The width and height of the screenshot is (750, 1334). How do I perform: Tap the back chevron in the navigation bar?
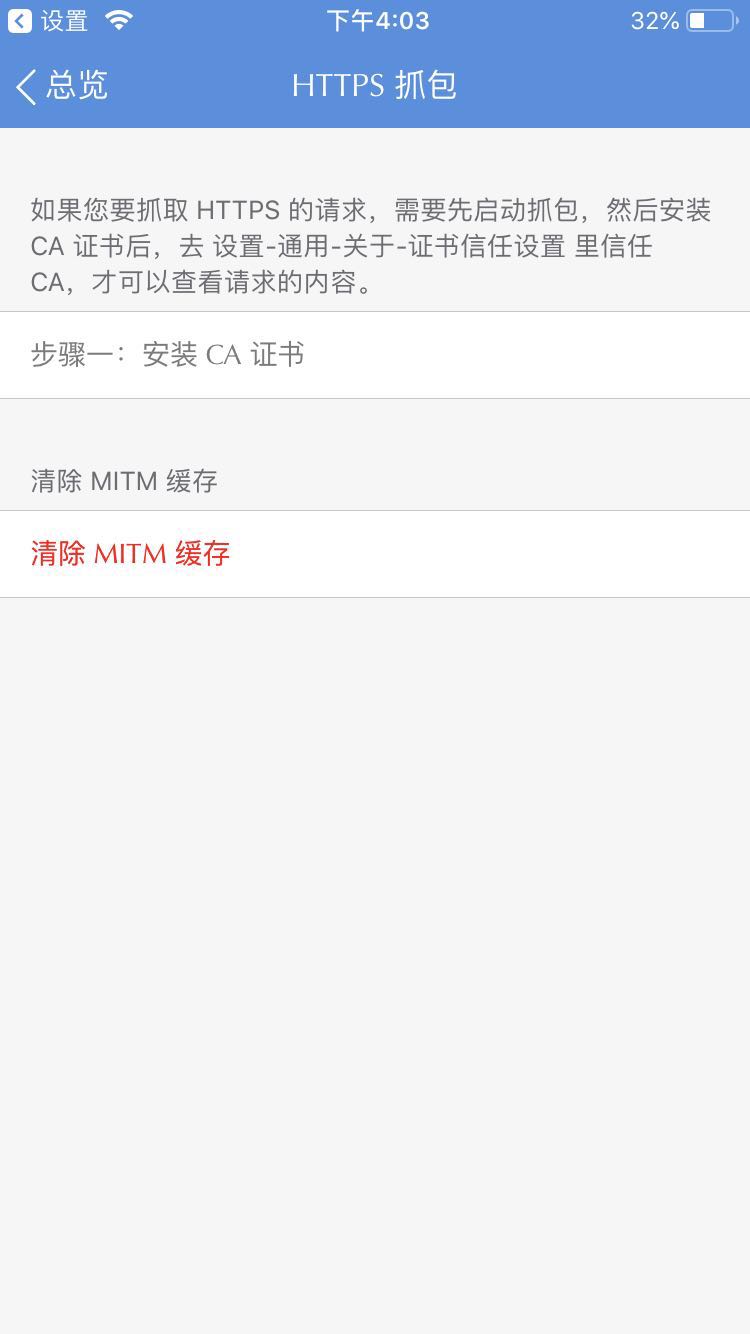pos(25,87)
